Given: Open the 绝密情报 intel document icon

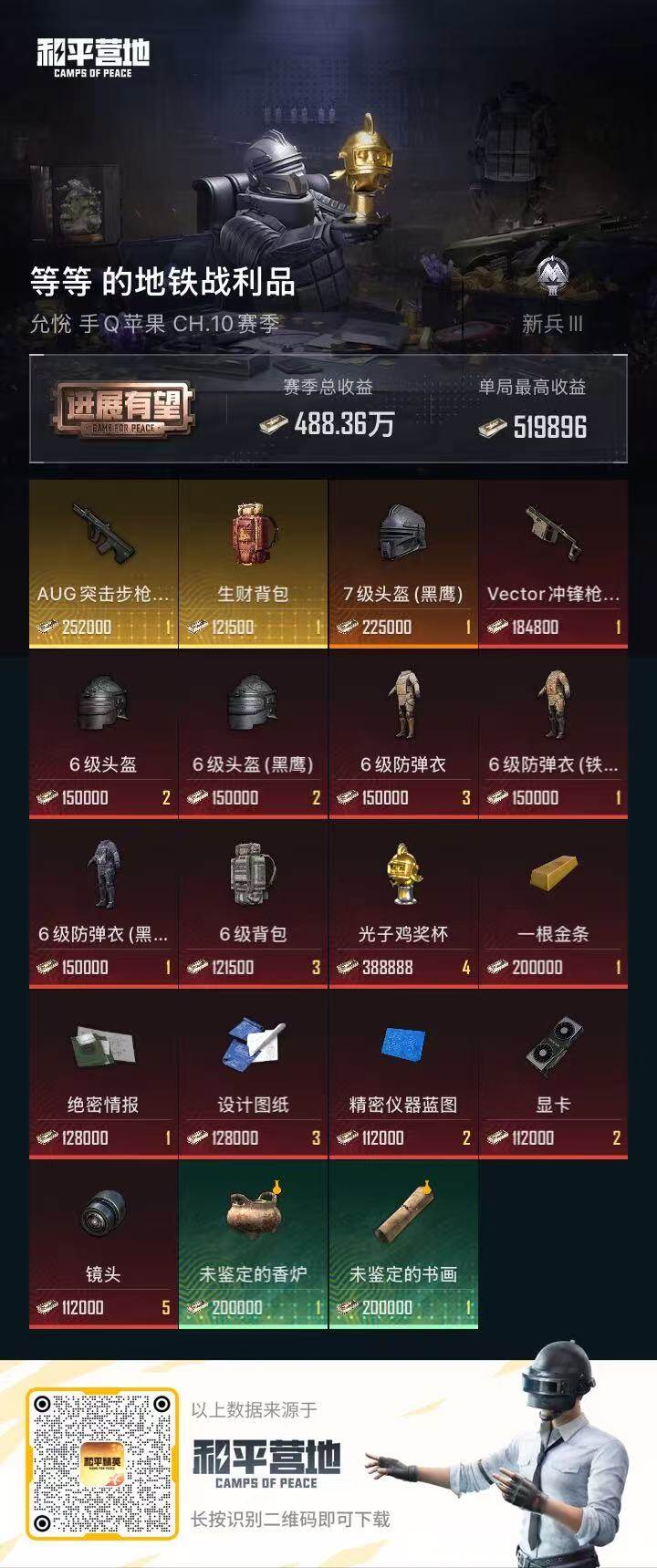Looking at the screenshot, I should 102,1049.
